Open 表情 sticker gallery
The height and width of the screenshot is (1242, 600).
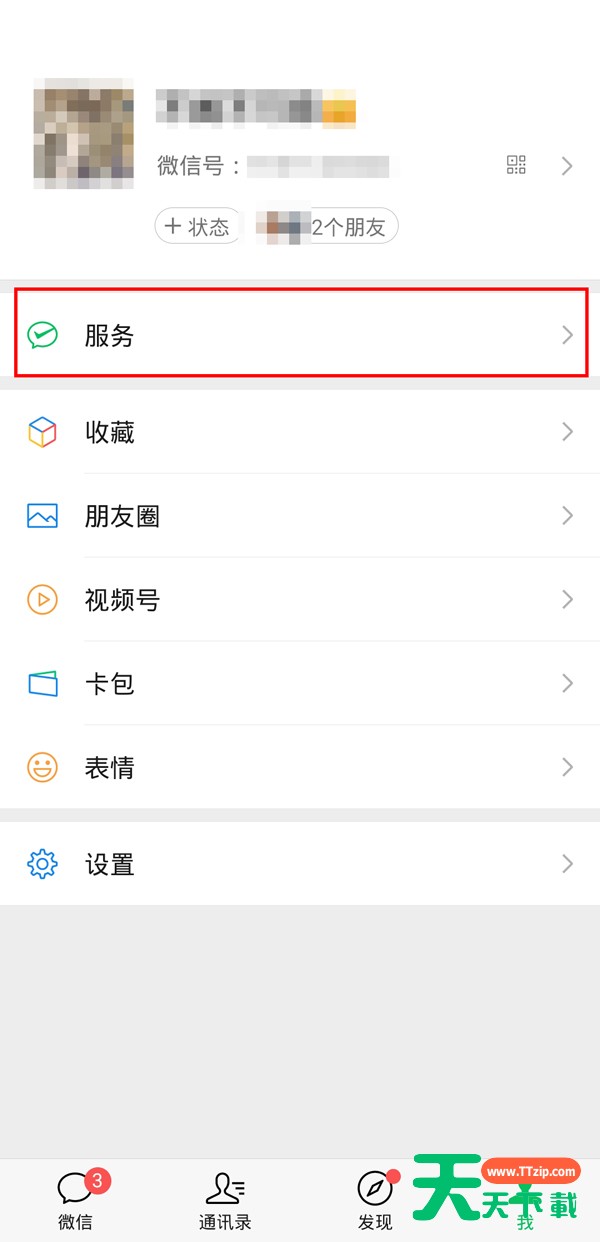tap(300, 768)
